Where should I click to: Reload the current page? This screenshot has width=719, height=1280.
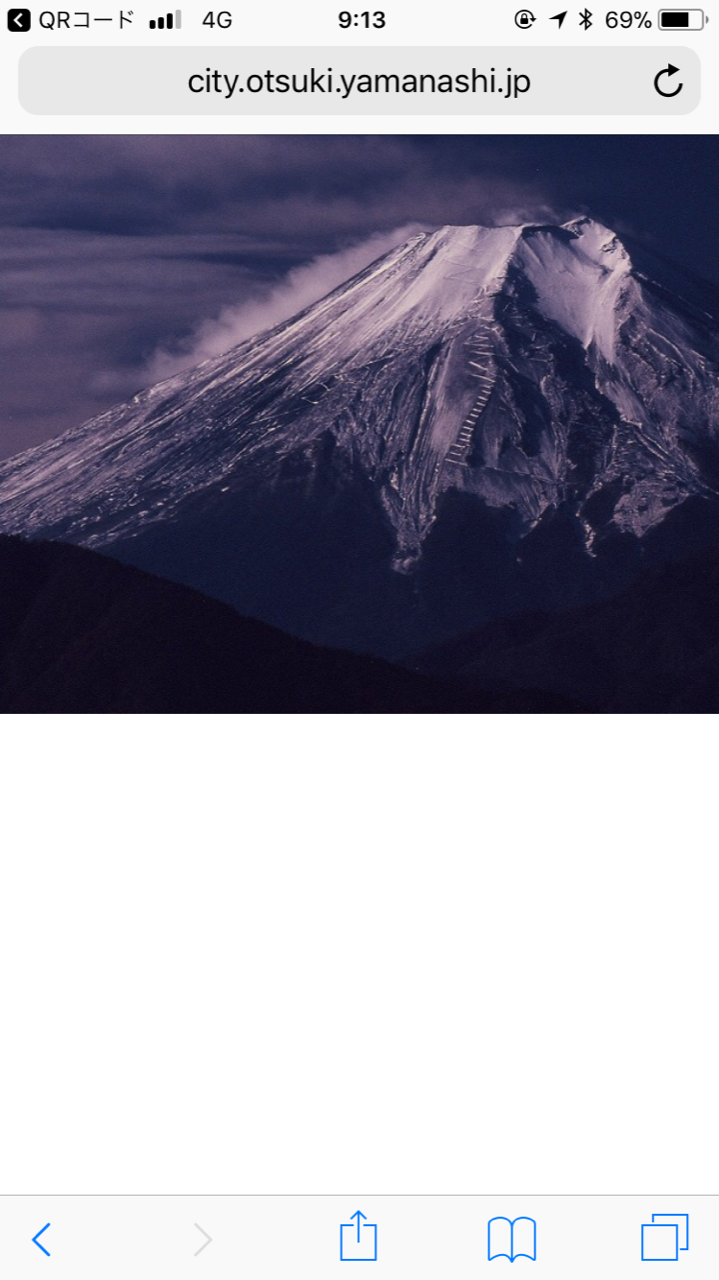pos(668,81)
